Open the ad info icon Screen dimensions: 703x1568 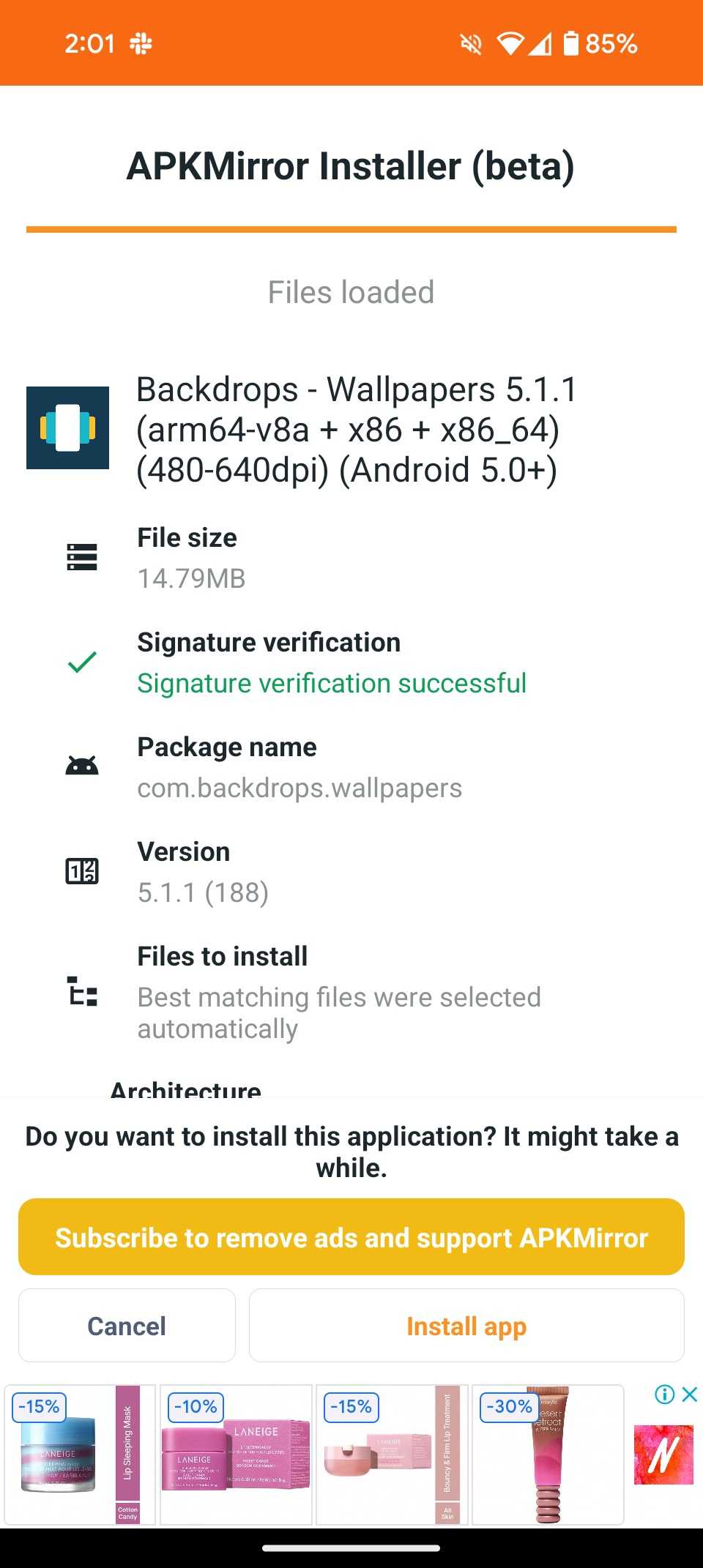(664, 1395)
